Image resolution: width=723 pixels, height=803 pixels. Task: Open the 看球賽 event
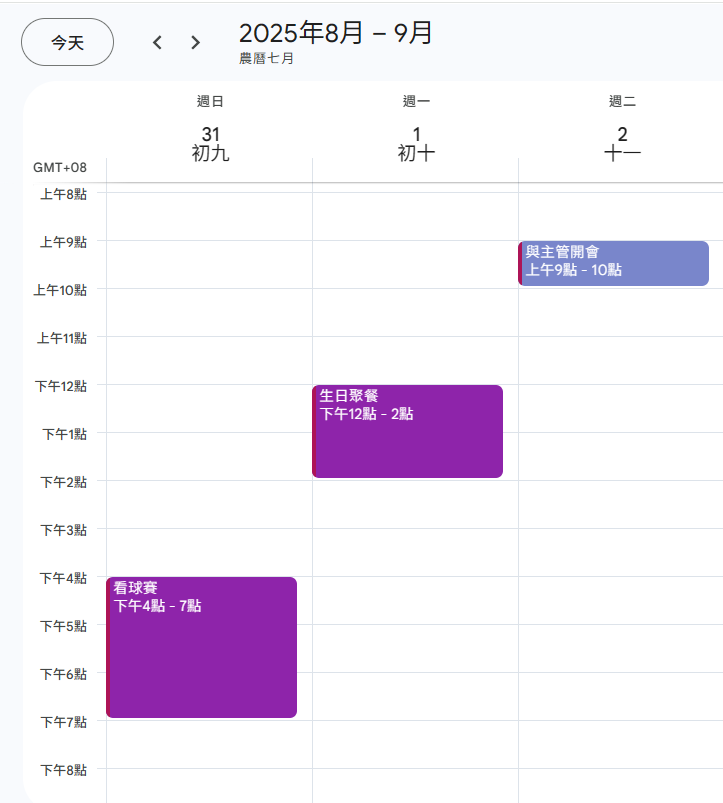pyautogui.click(x=201, y=647)
